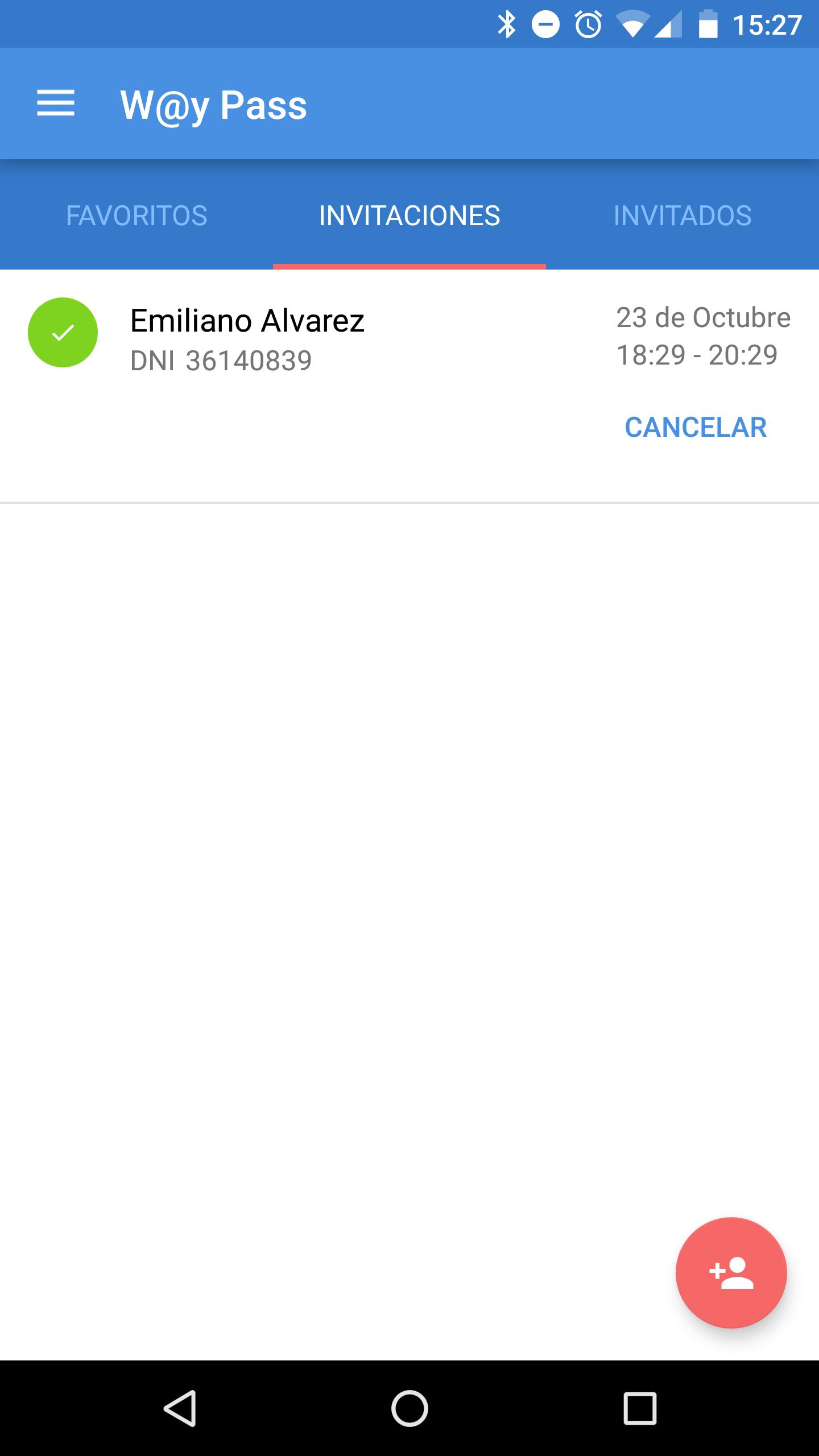Switch to the Invitados tab
Screen dimensions: 819x1456
point(682,216)
